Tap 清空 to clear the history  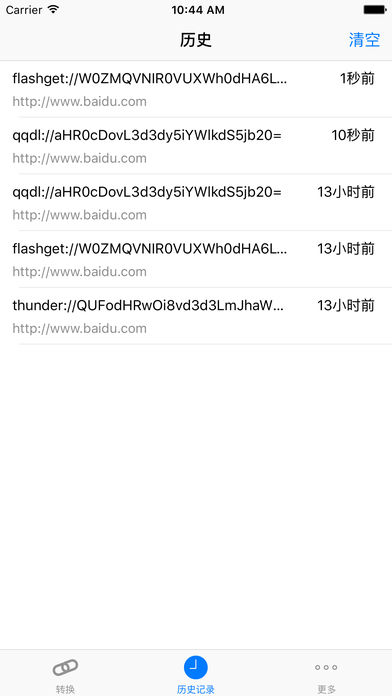point(364,40)
